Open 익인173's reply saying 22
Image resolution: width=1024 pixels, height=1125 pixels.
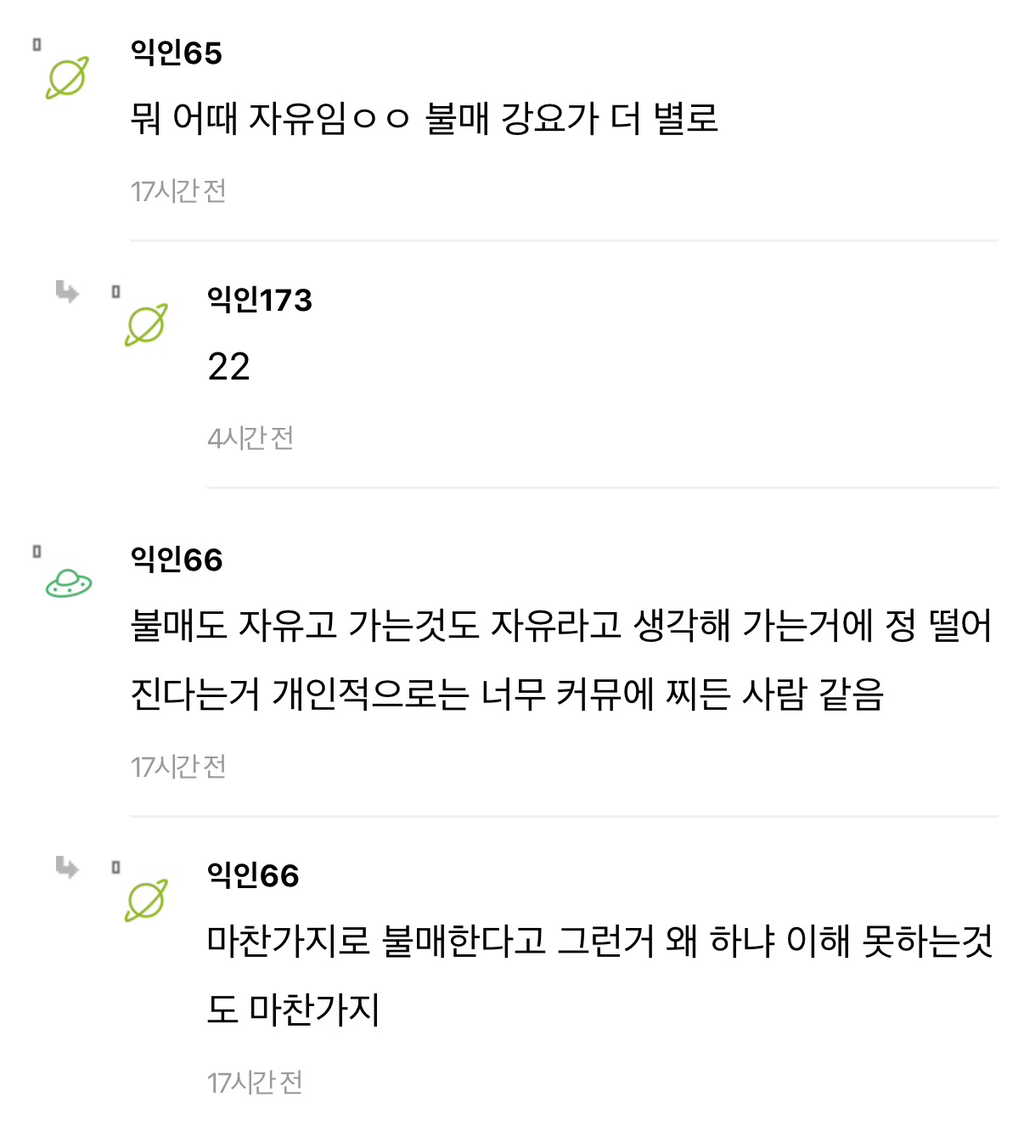[229, 367]
